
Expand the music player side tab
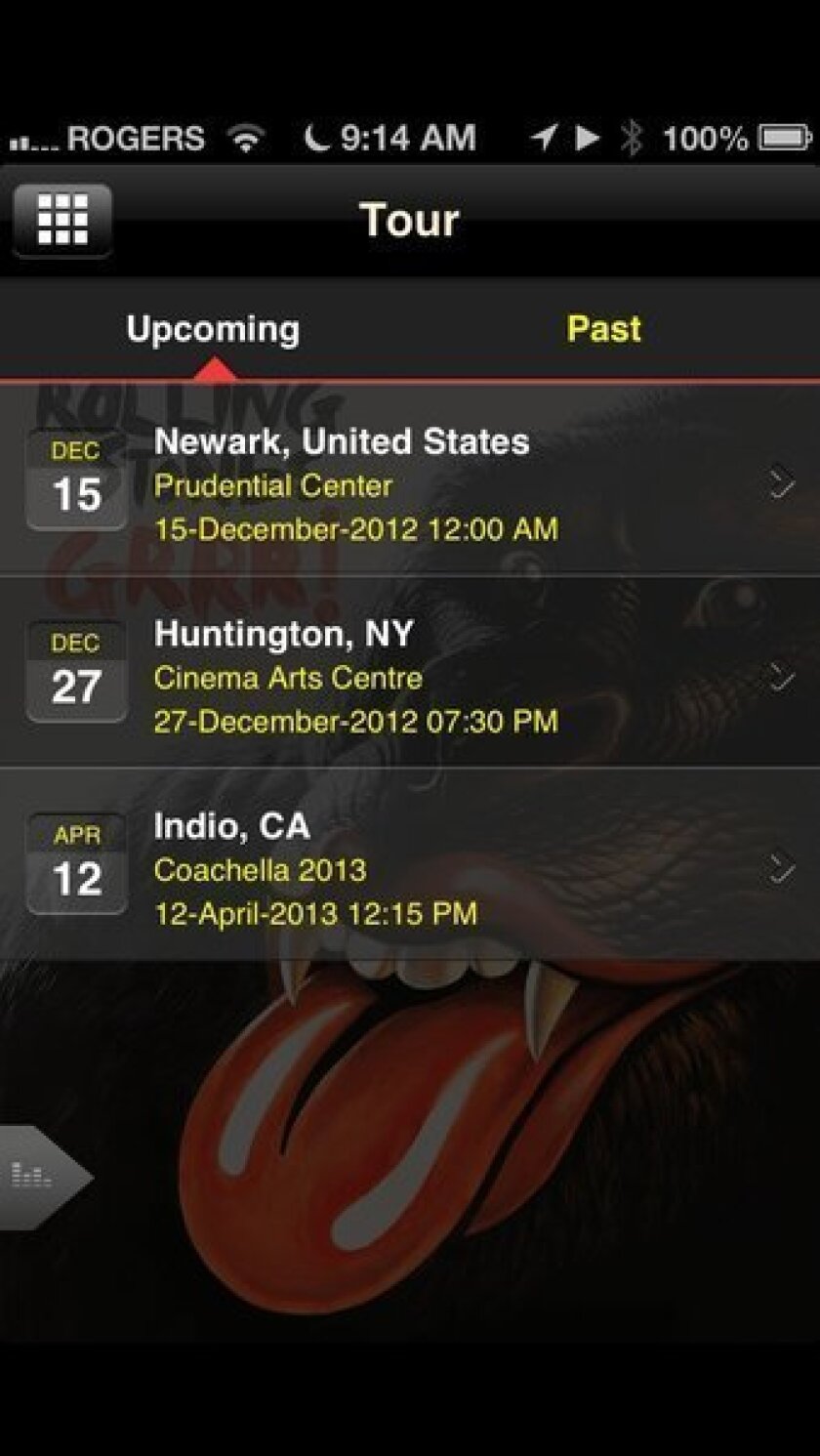46,1178
